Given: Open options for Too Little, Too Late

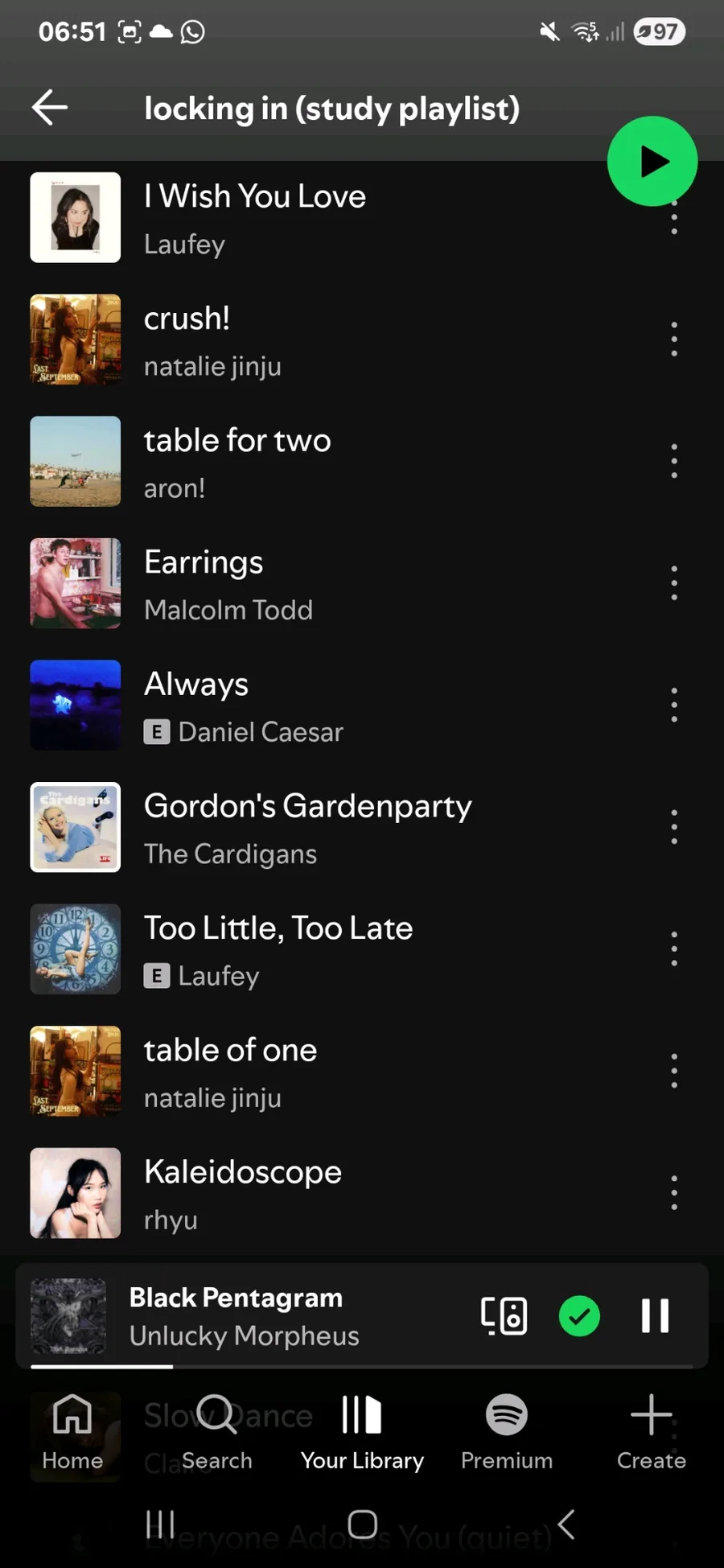Looking at the screenshot, I should click(674, 949).
